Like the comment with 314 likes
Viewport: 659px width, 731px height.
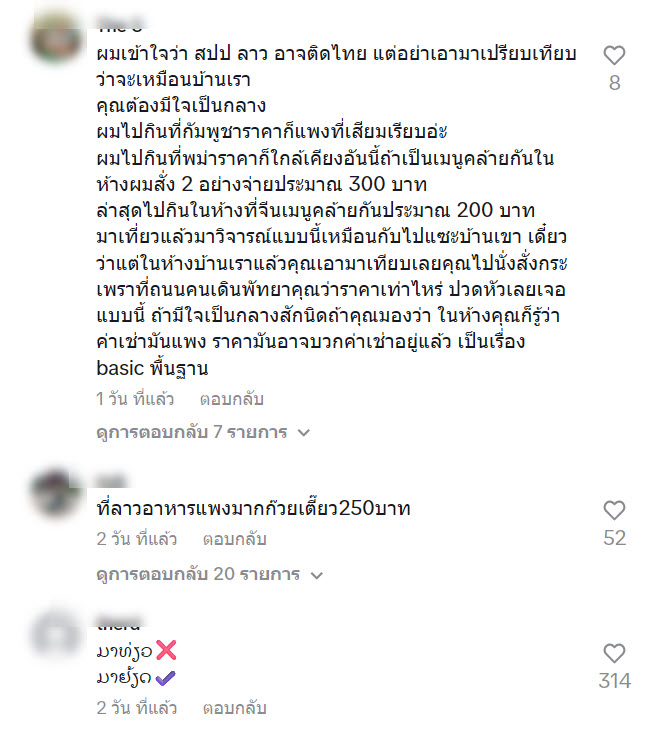(x=614, y=654)
